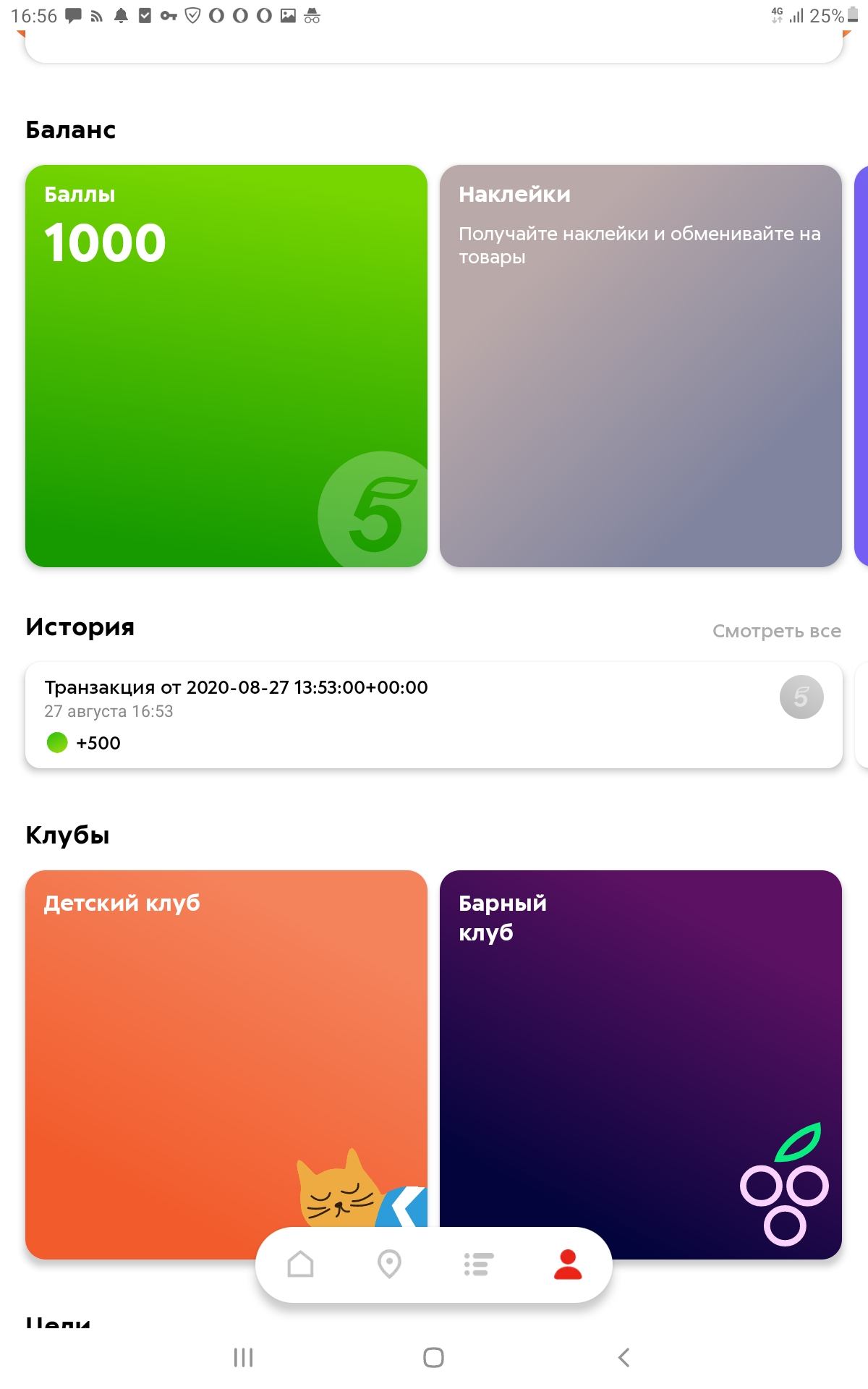
Task: Open the Наклейки stickers card
Action: pos(641,366)
